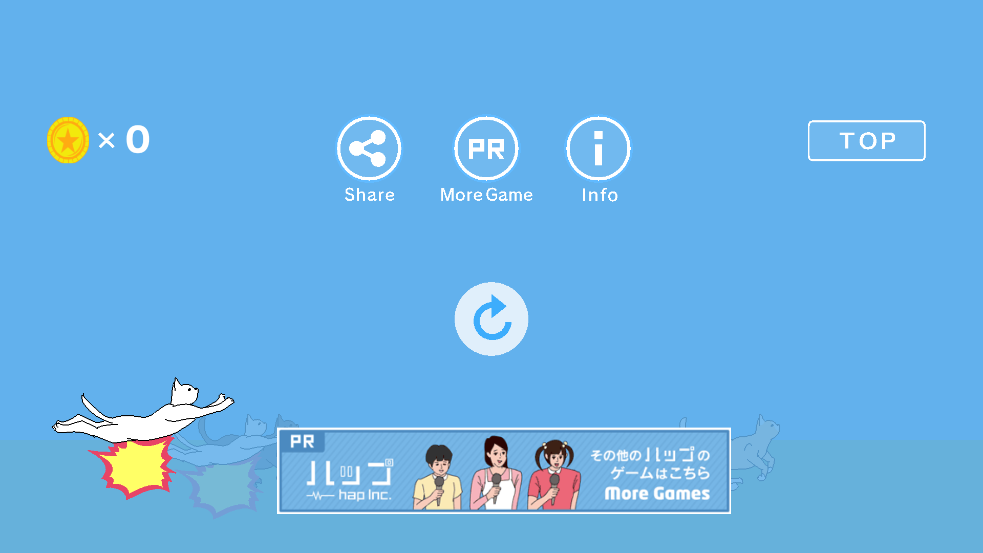
Task: Open the hap Inc. More Games banner
Action: (504, 471)
